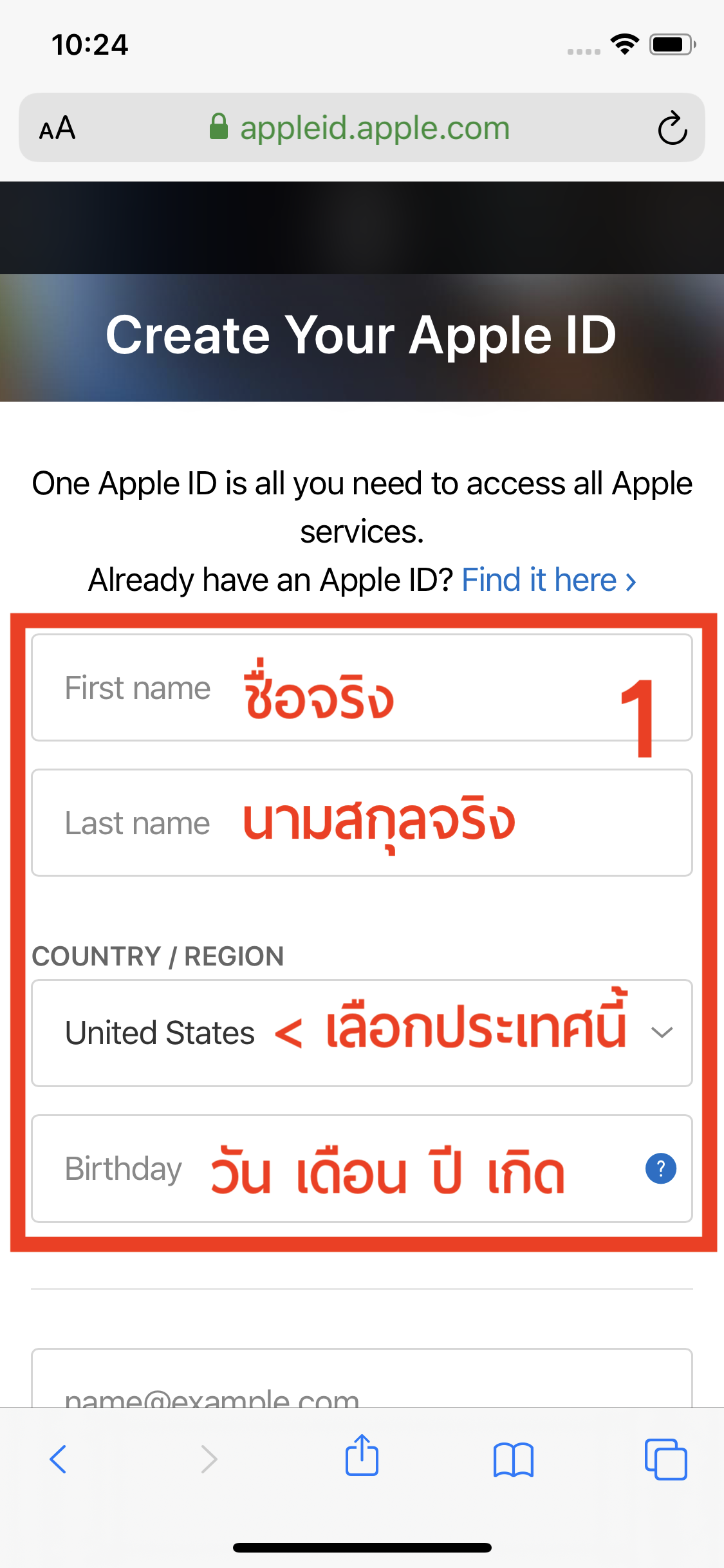724x1568 pixels.
Task: Focus the First name field
Action: (362, 687)
